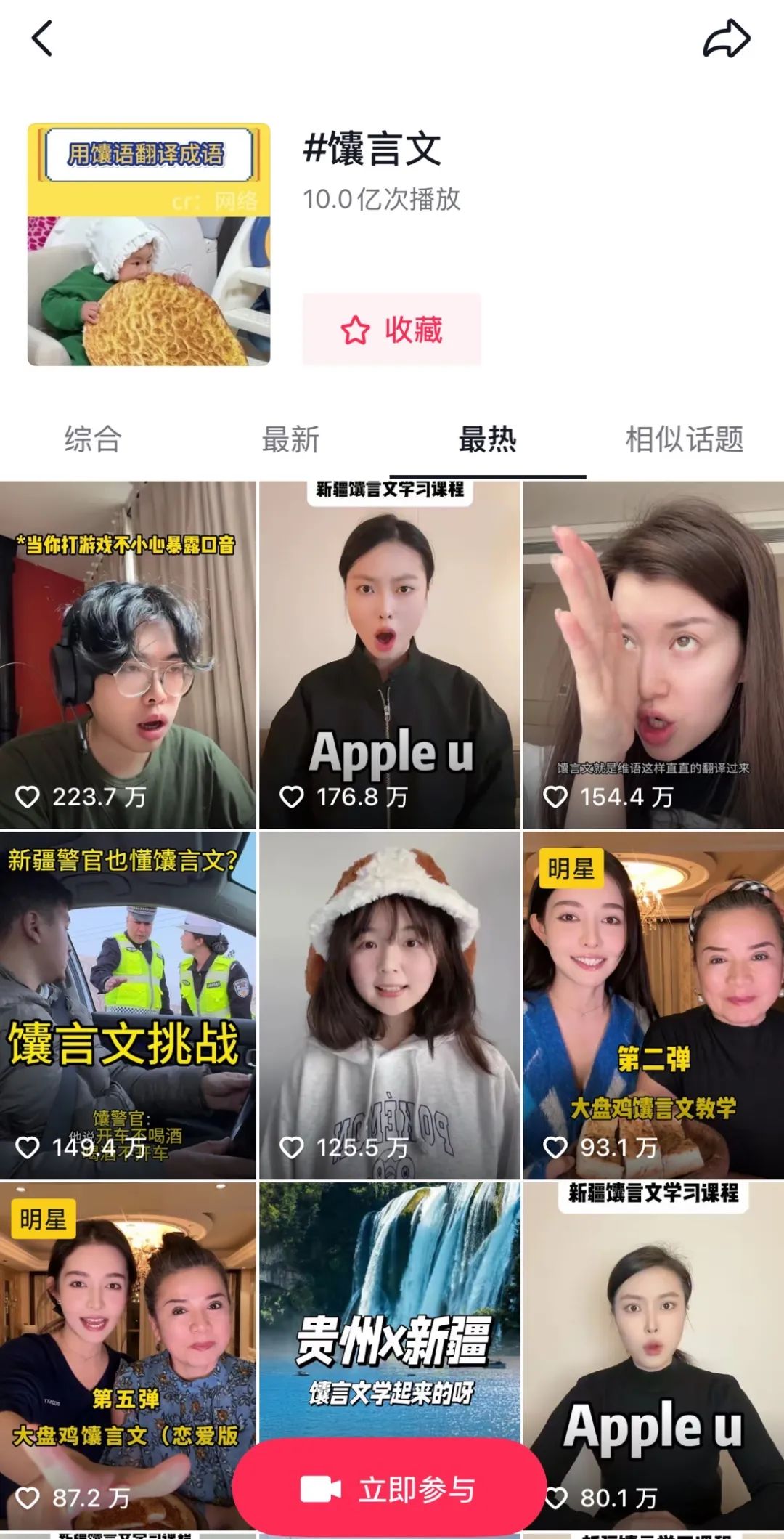Open the 相似话题 tab
Screen dimensions: 784x1539
pos(685,439)
